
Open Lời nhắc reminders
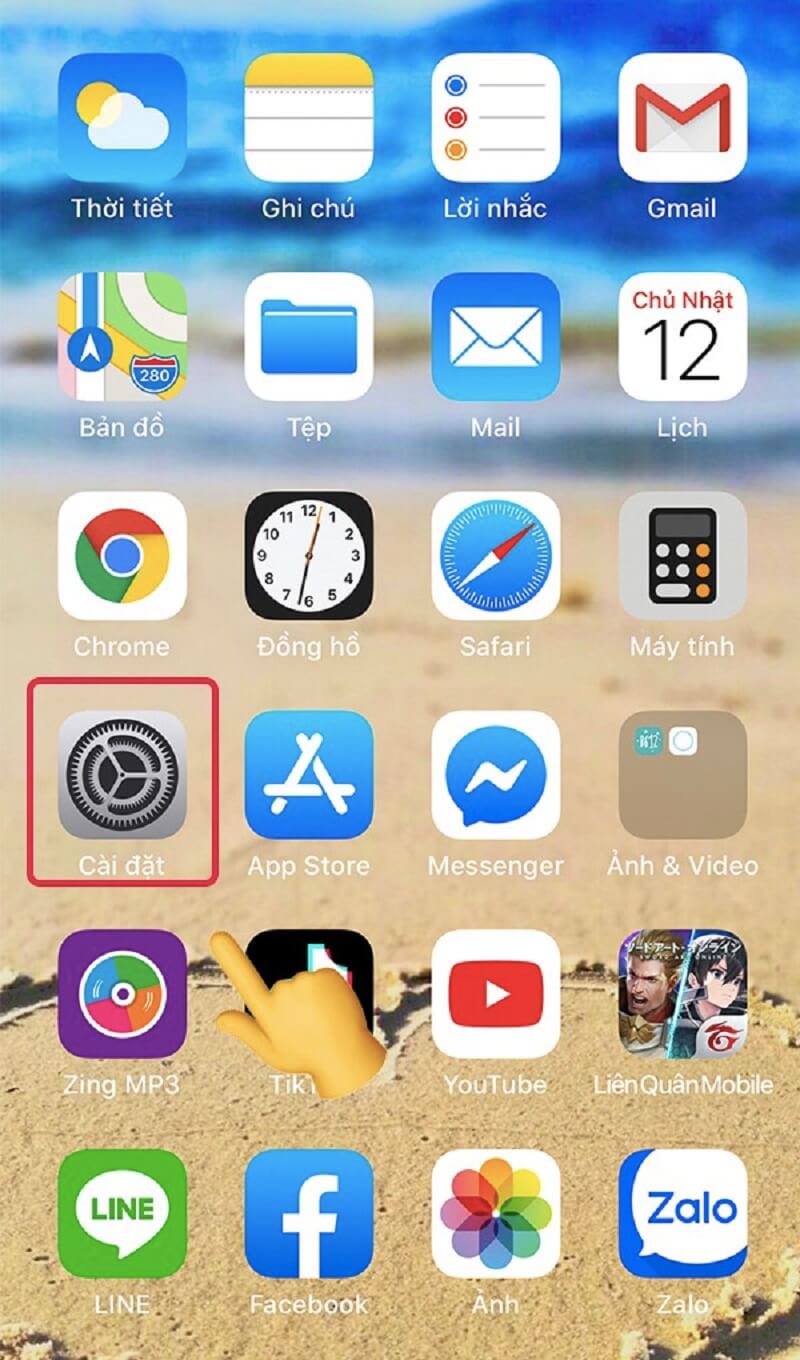pos(495,117)
